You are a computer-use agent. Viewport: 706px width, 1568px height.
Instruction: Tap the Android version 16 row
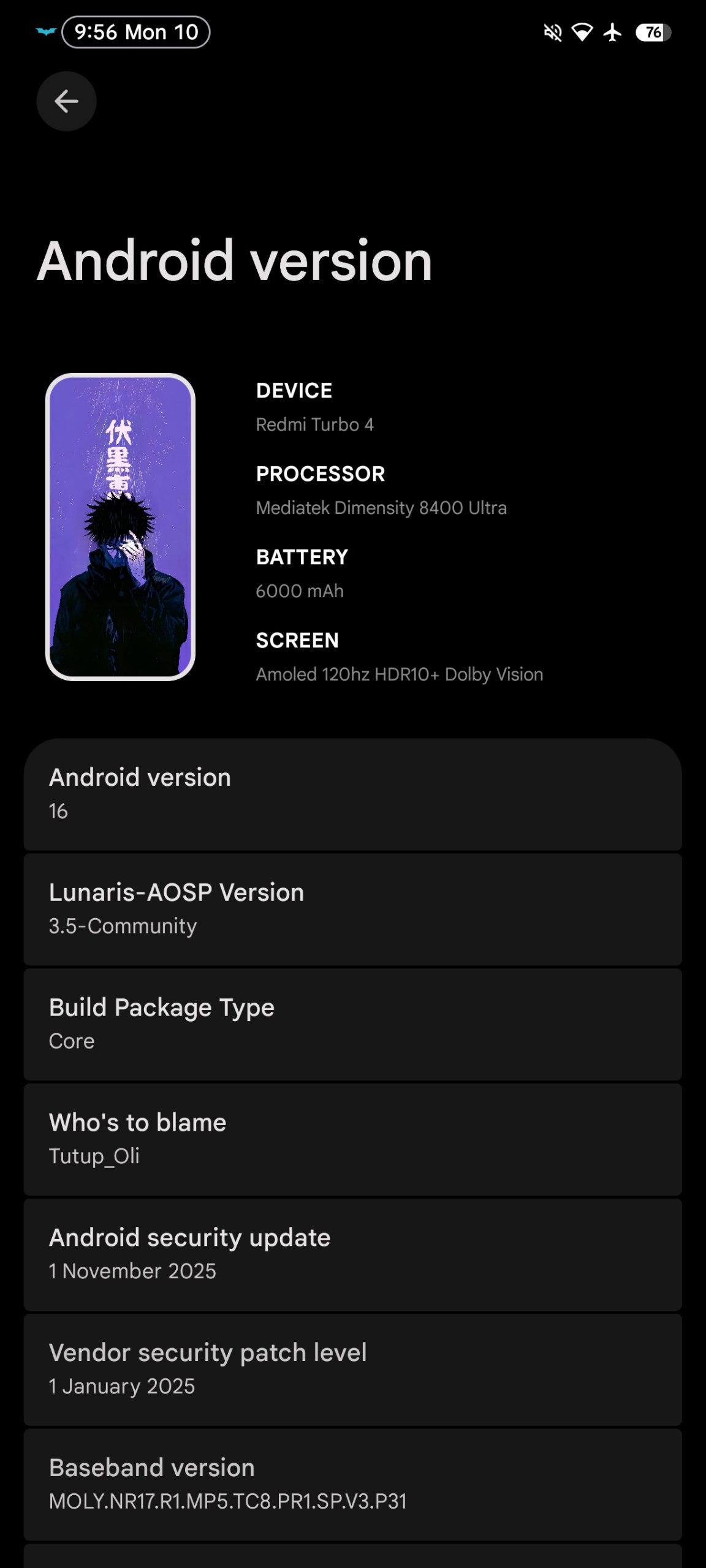tap(352, 794)
